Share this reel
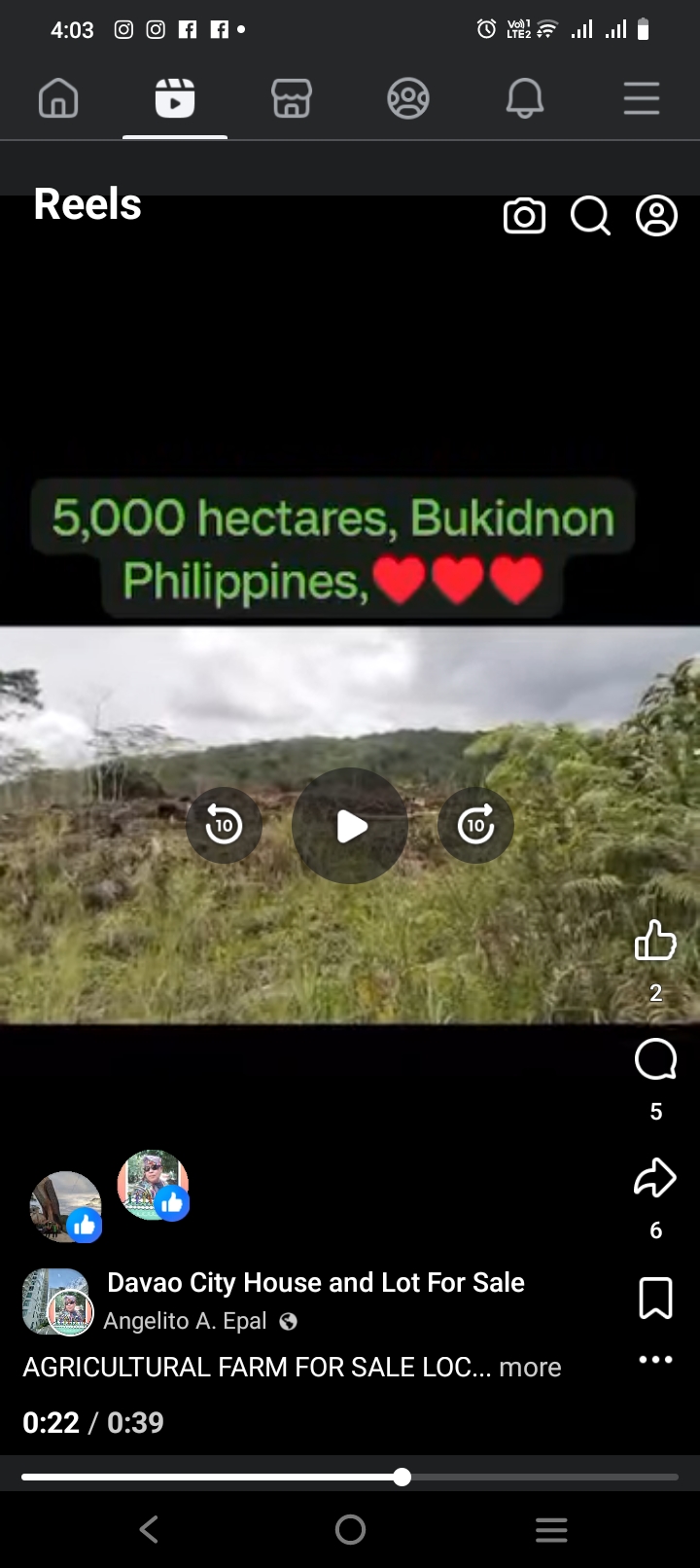Screen dimensions: 700x1568 (655, 1178)
